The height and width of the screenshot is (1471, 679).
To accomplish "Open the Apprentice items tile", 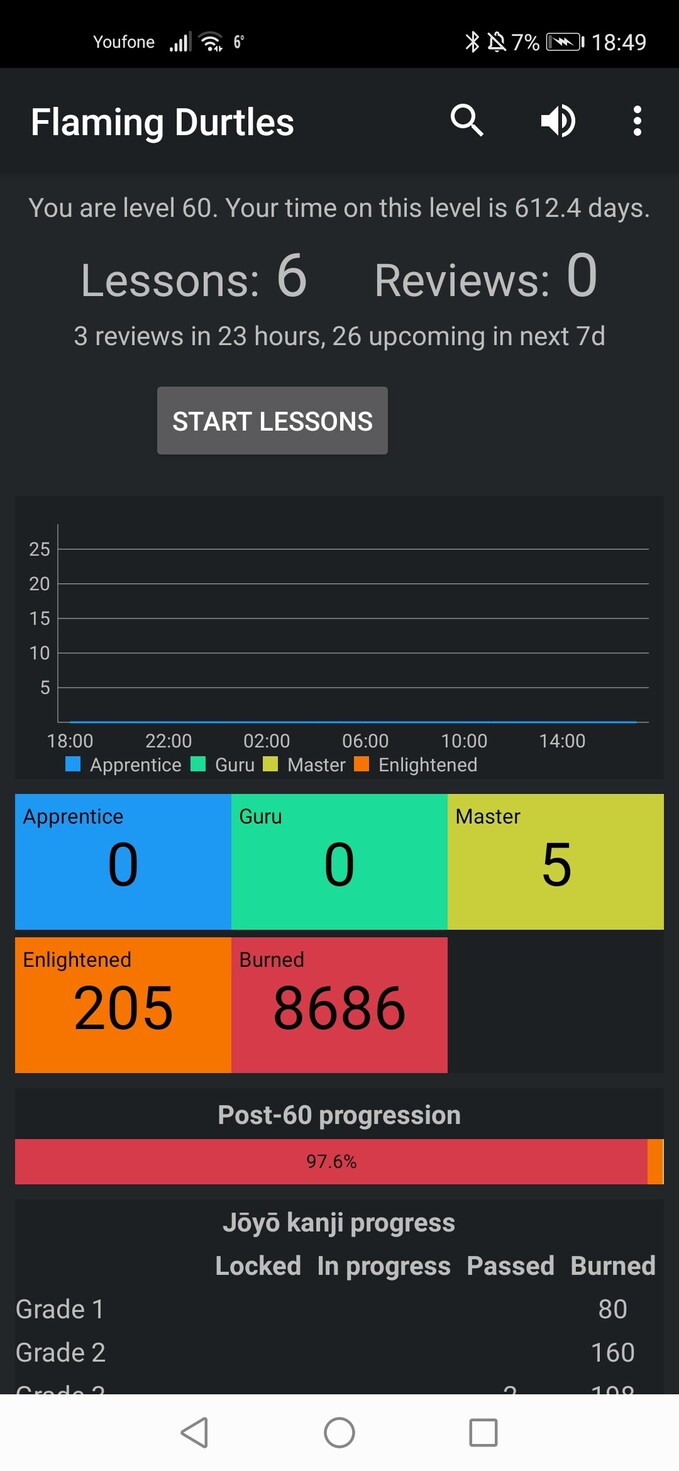I will point(123,862).
